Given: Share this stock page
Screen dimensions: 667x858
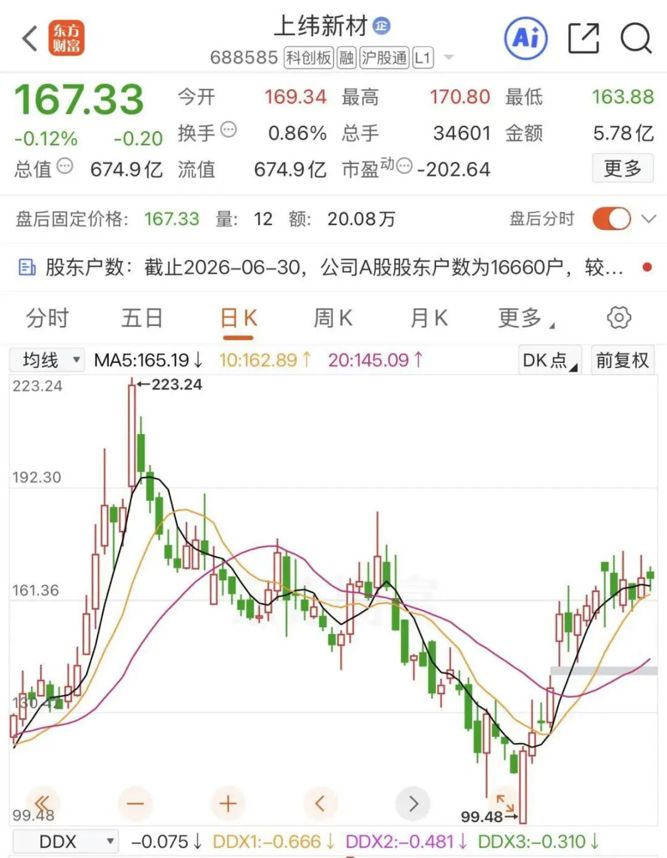Looking at the screenshot, I should pyautogui.click(x=584, y=38).
